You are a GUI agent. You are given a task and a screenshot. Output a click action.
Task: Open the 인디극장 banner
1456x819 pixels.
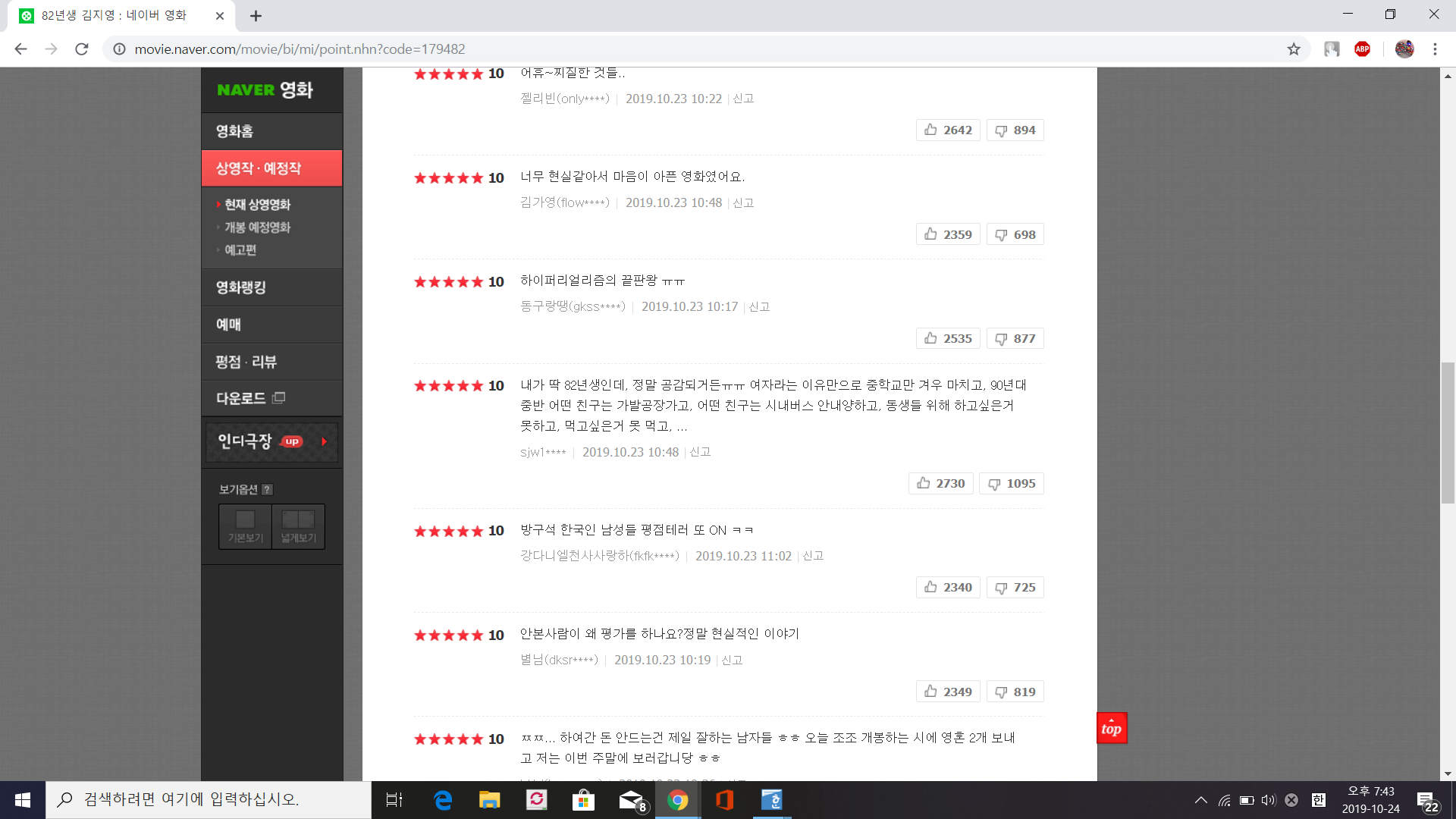271,441
